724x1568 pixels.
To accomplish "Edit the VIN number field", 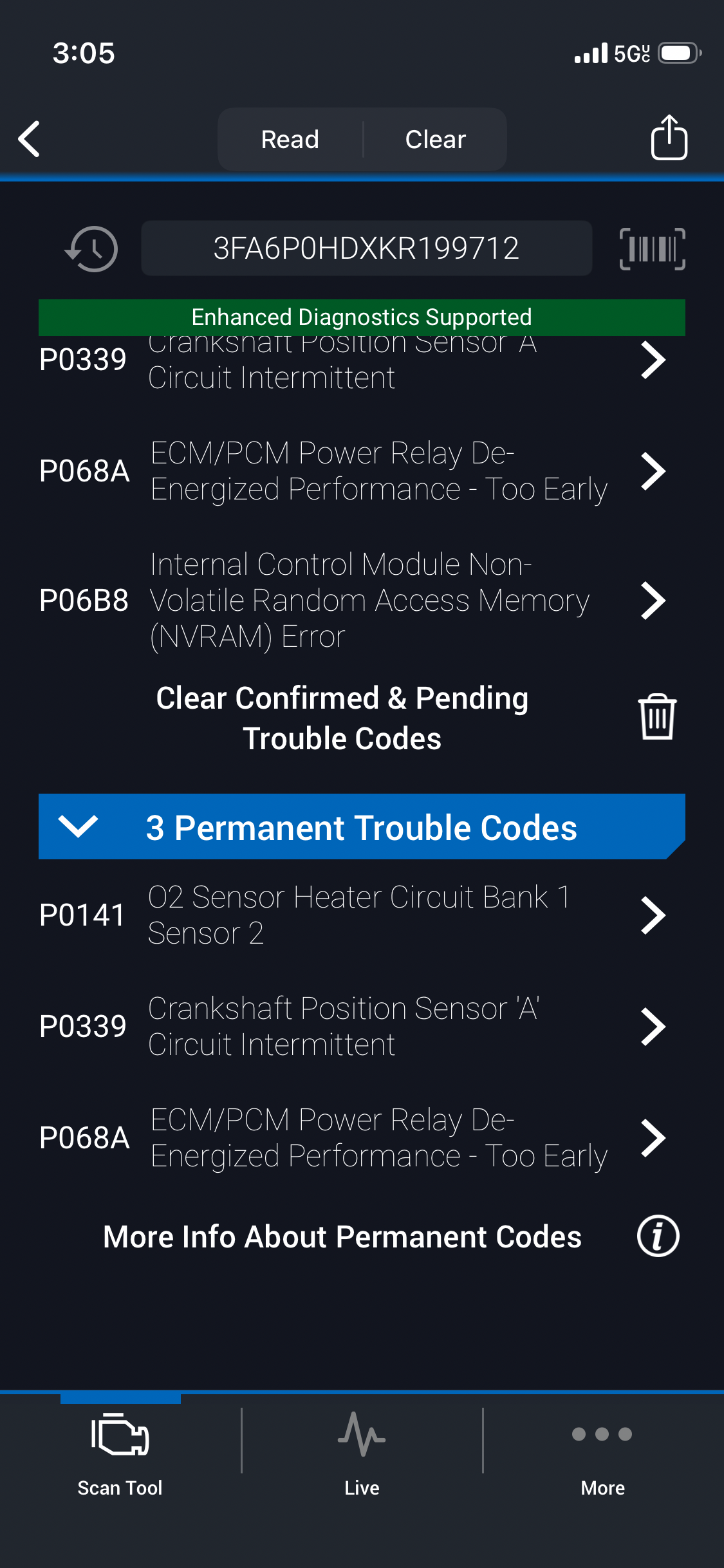I will (366, 248).
